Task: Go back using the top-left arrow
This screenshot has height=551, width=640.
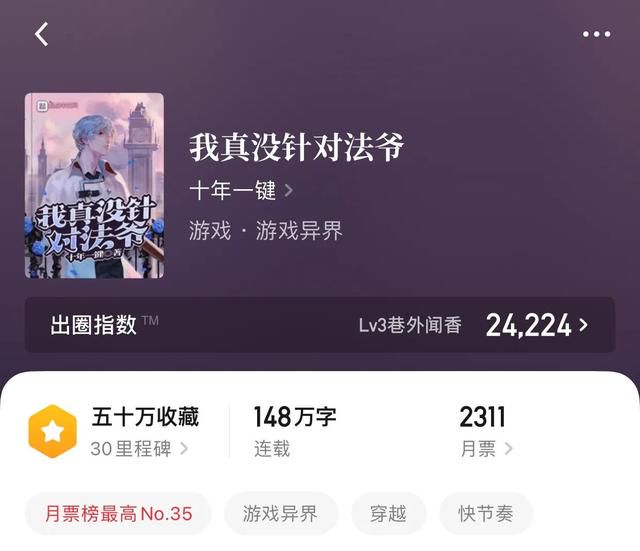Action: coord(41,34)
